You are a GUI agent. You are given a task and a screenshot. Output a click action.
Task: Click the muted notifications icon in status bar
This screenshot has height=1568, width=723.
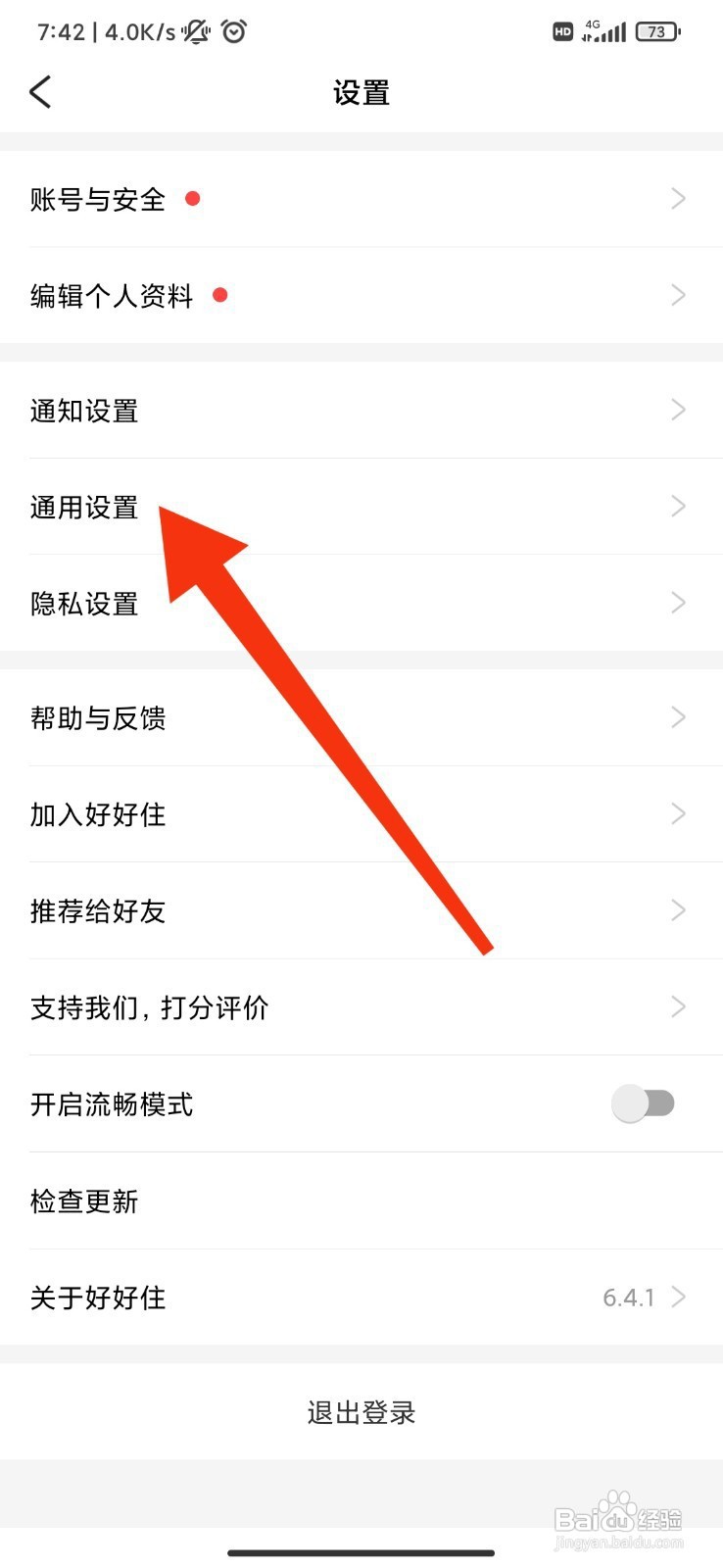196,31
